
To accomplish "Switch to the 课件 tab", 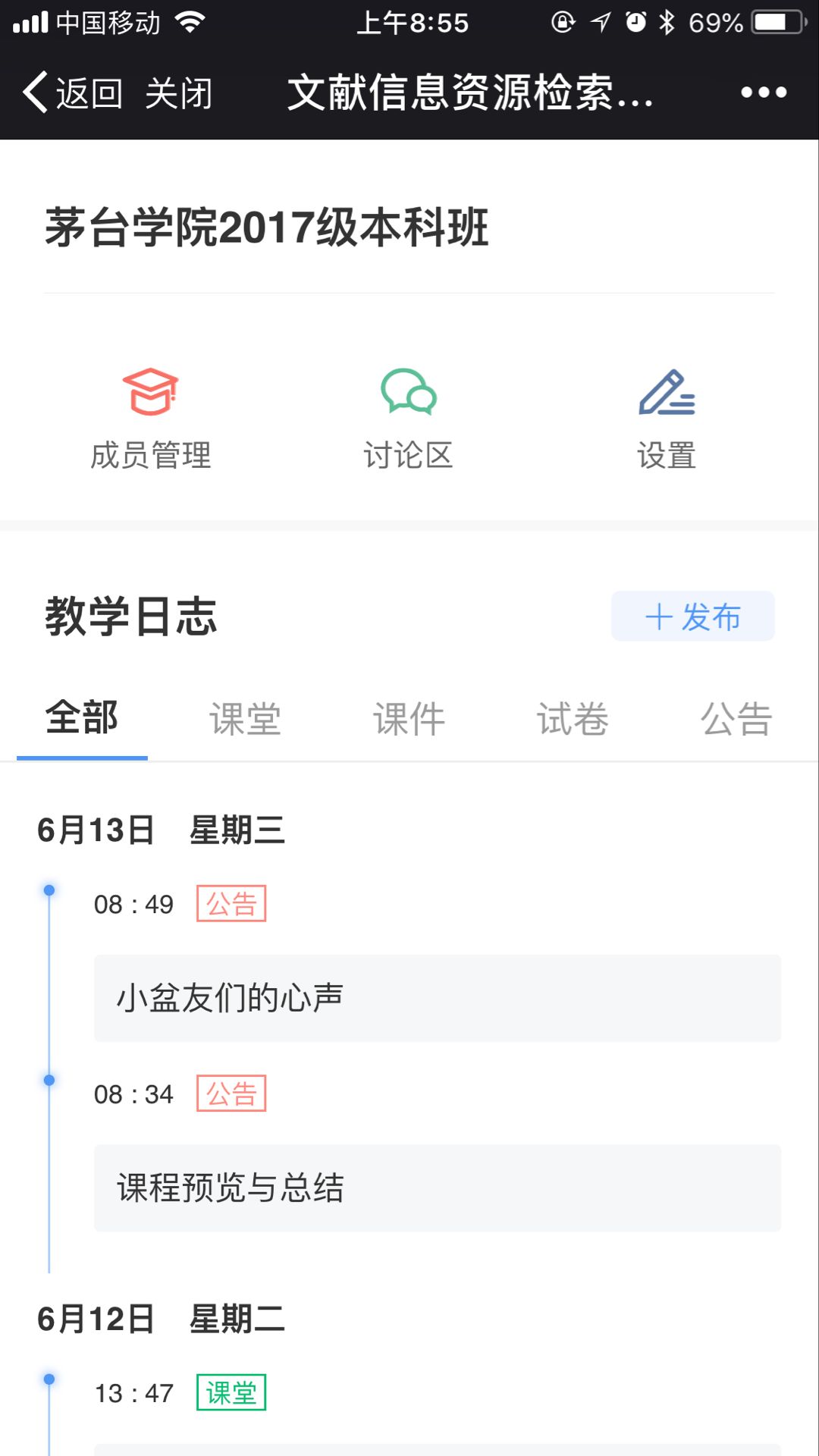I will click(409, 718).
